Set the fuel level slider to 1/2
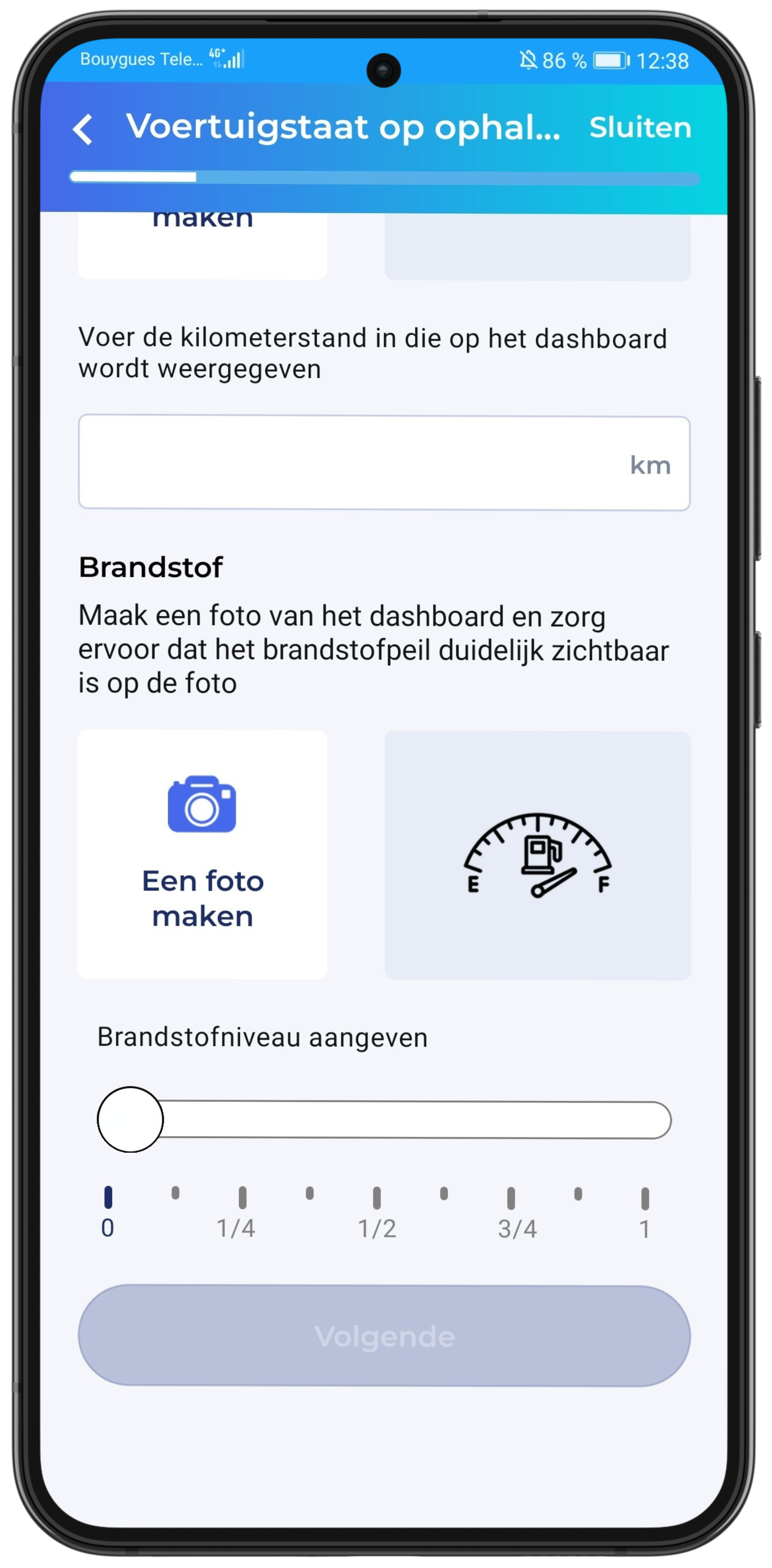772x1568 pixels. [x=377, y=1120]
